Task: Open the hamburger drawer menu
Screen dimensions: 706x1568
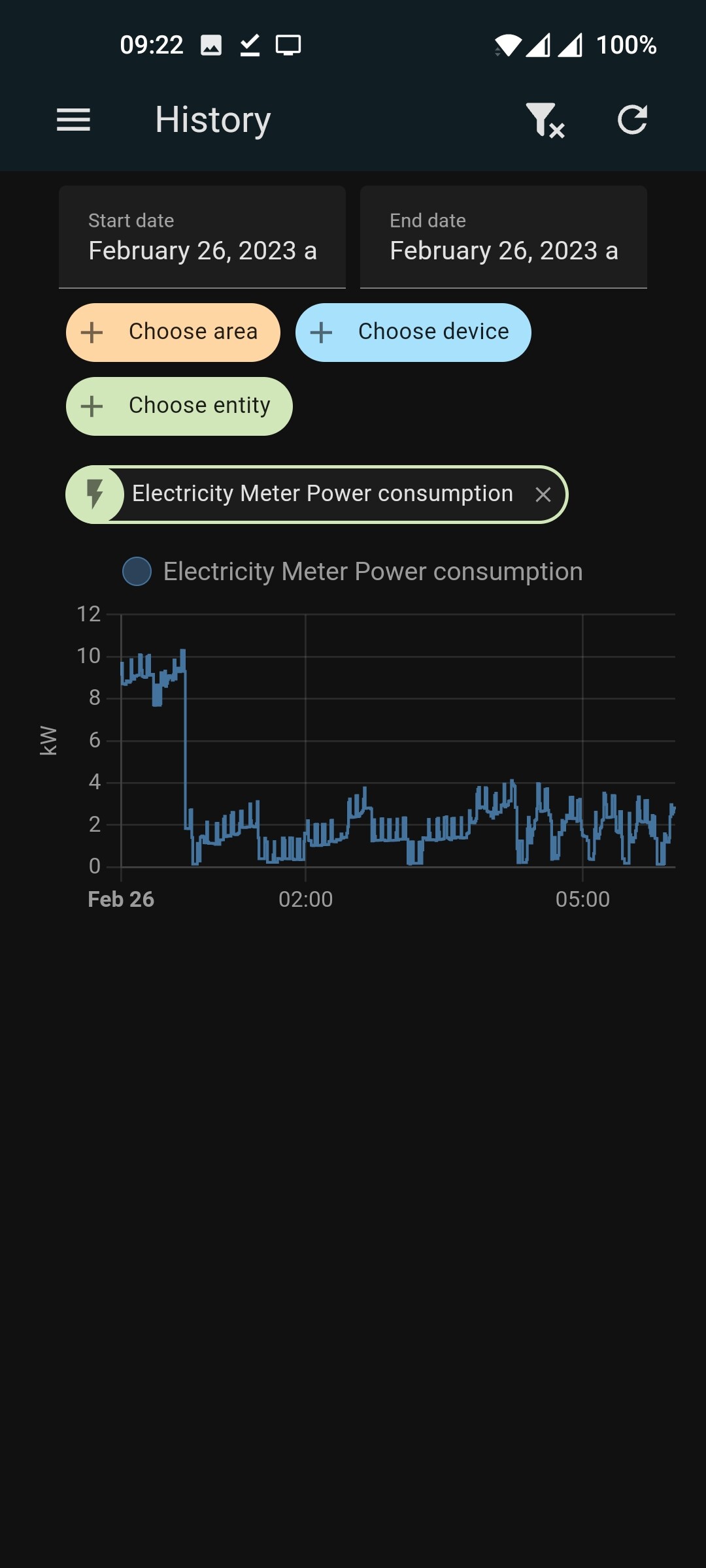Action: point(73,120)
